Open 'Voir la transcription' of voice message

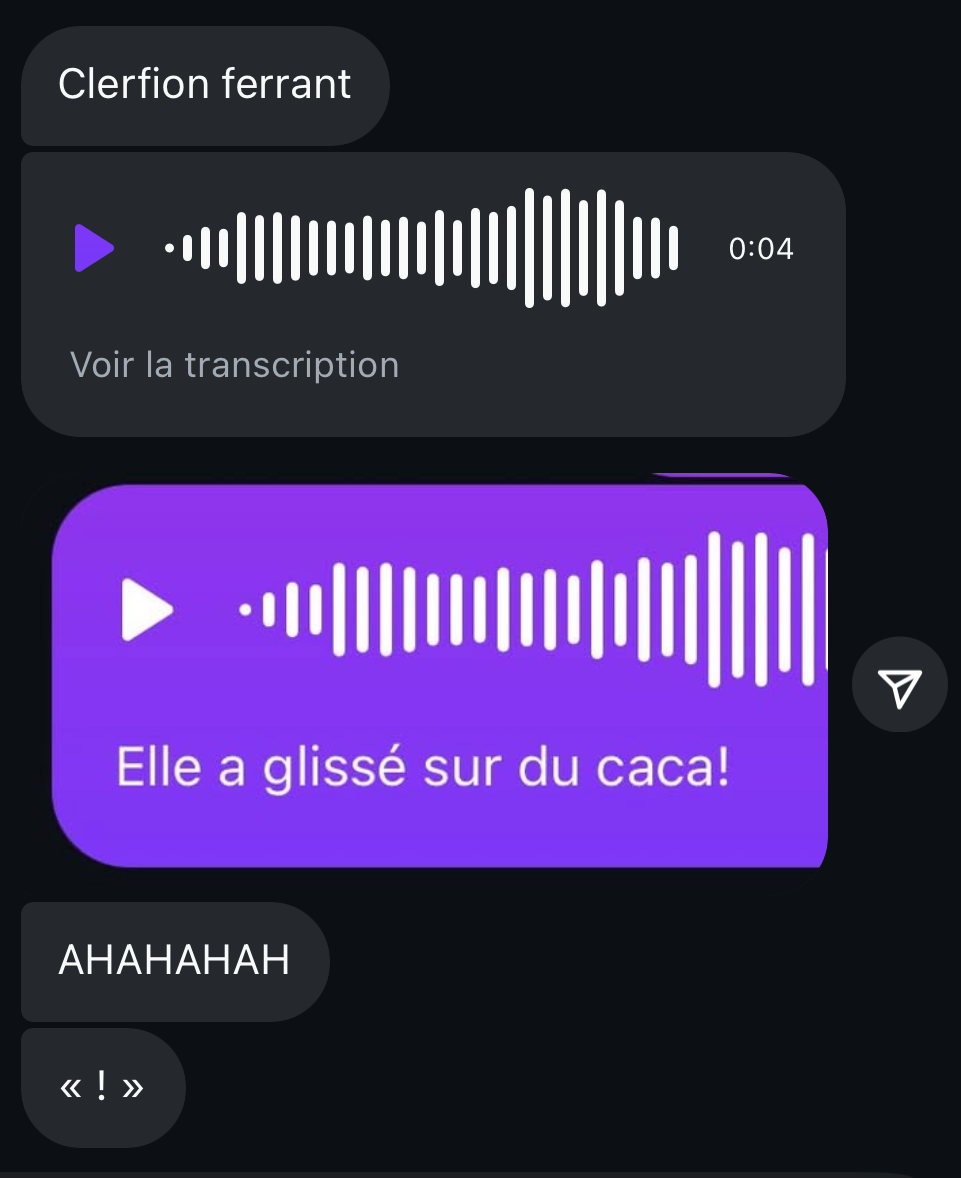coord(234,365)
